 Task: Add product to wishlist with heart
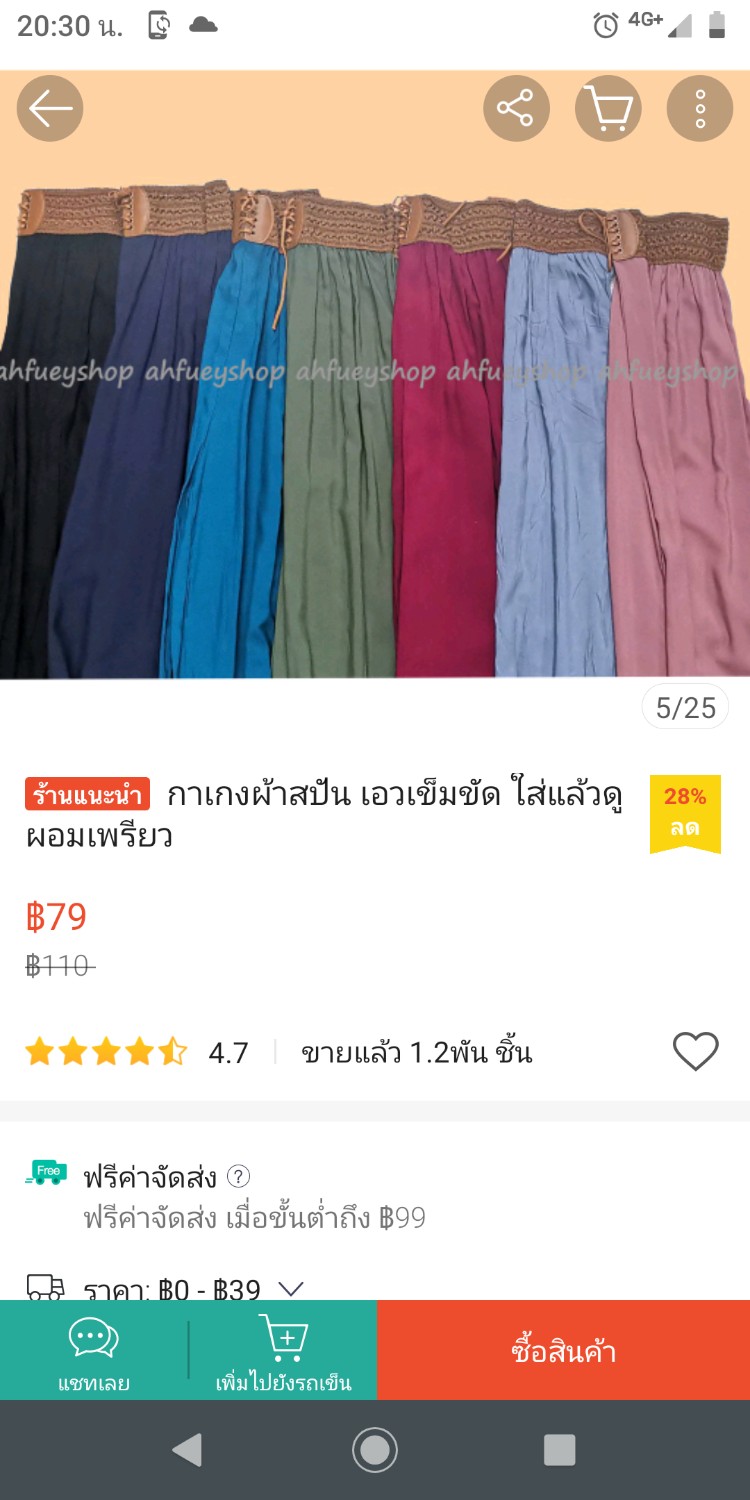pyautogui.click(x=695, y=1051)
